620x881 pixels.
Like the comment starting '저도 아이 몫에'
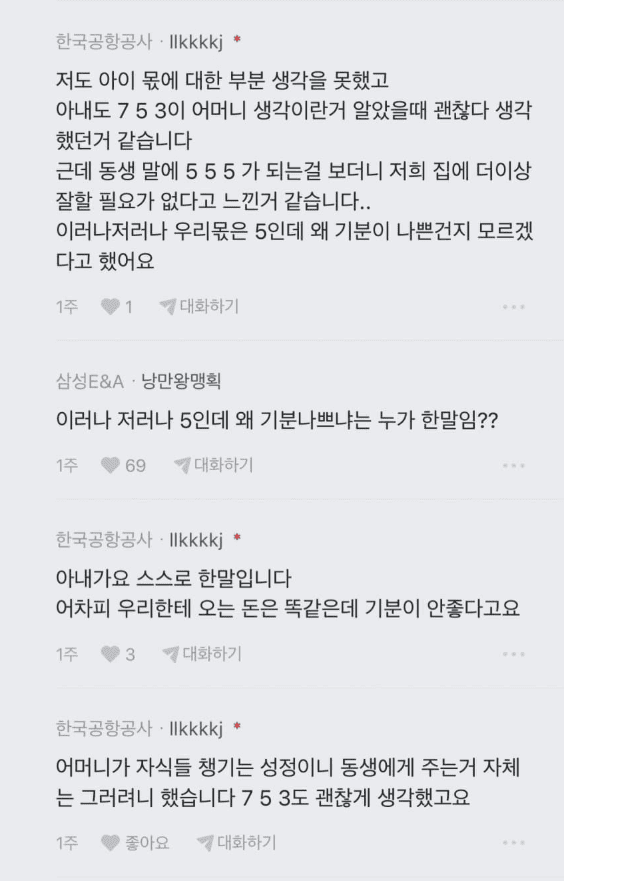click(x=109, y=306)
